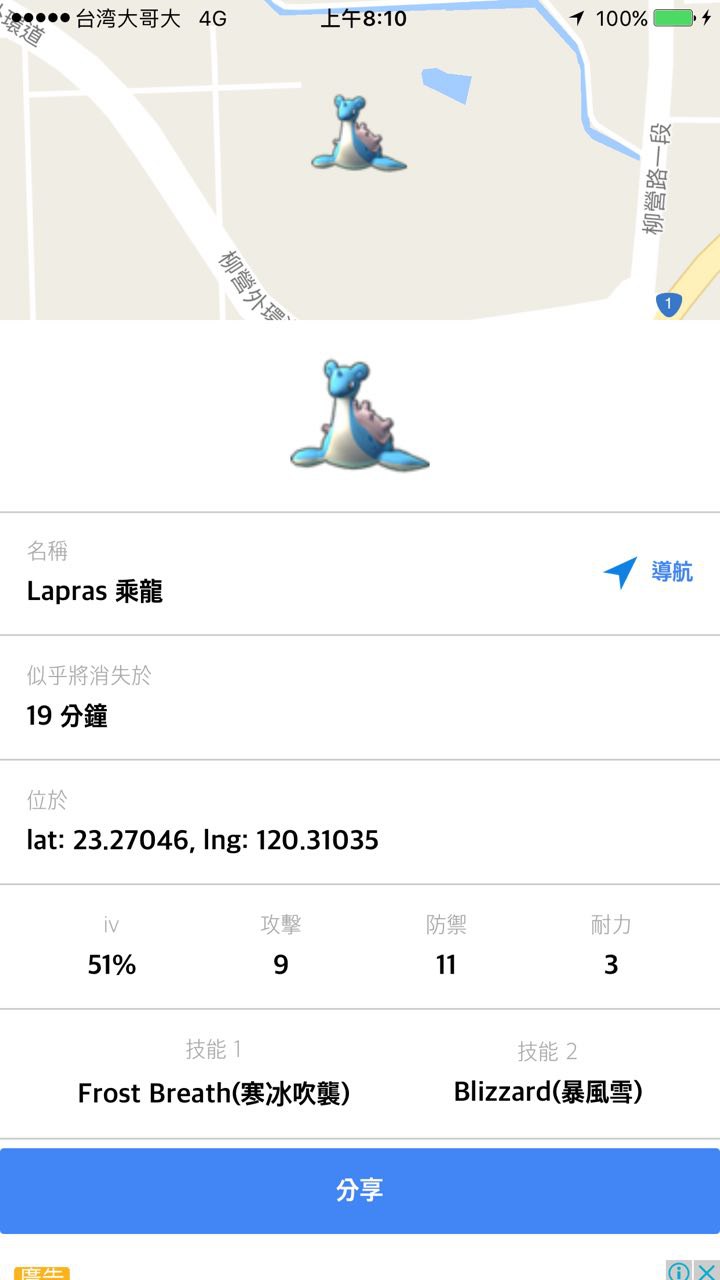The height and width of the screenshot is (1280, 720).
Task: Select the Lapras marker on the map
Action: 357,133
